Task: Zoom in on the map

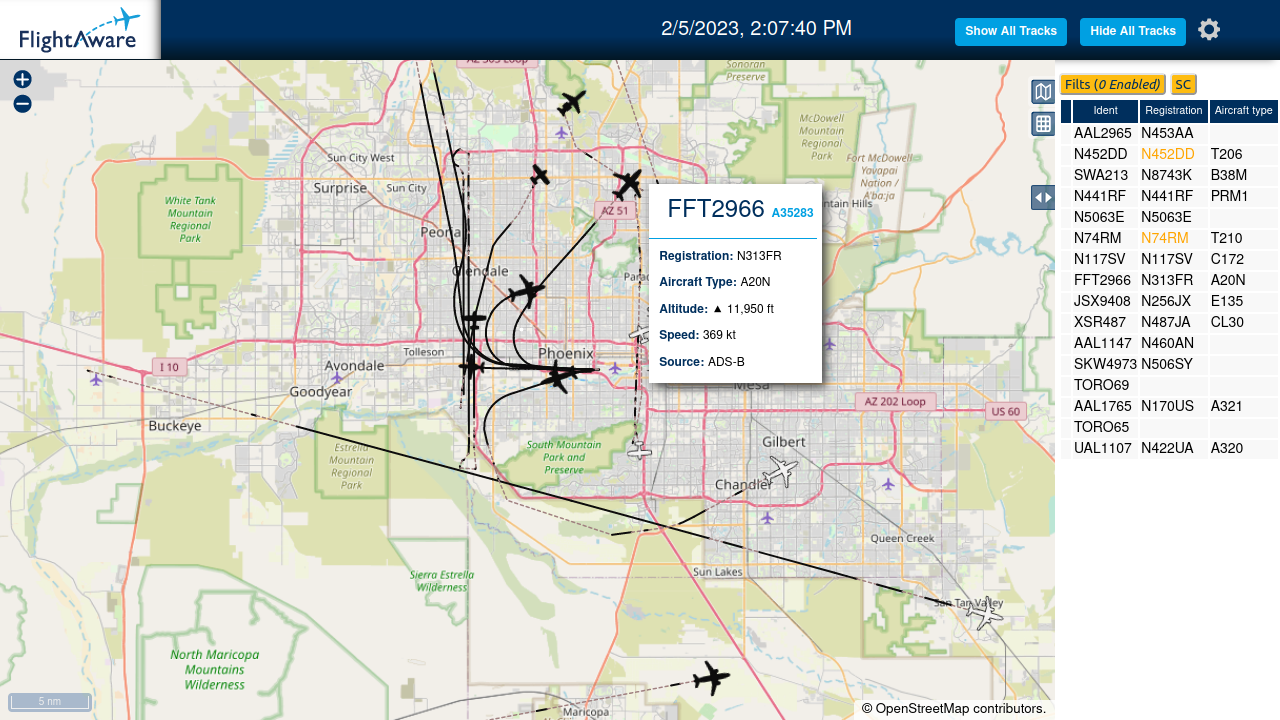Action: [22, 79]
